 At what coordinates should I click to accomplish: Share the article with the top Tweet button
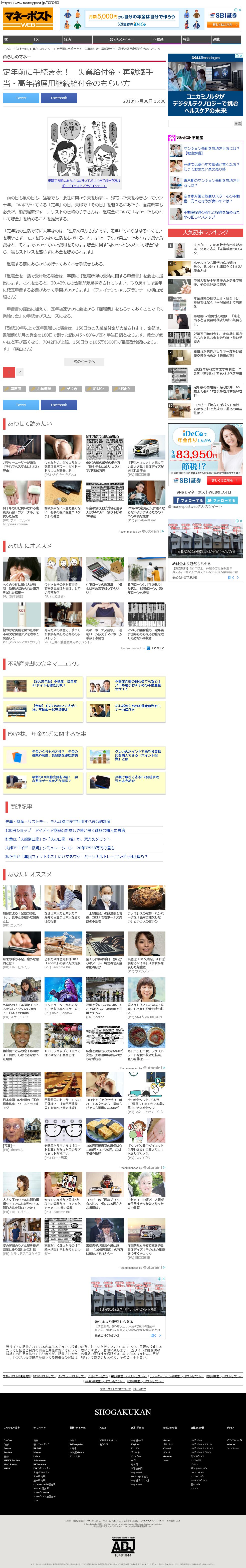click(x=21, y=97)
